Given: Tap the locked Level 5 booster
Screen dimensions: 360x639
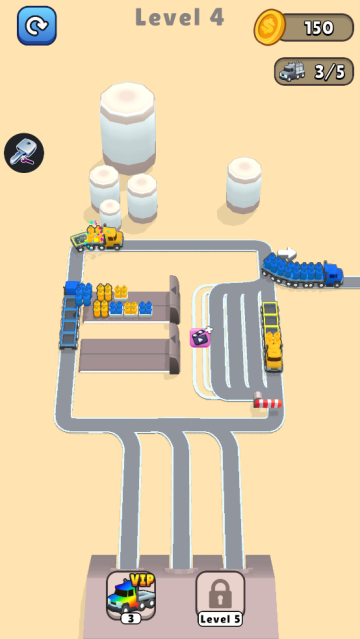Looking at the screenshot, I should (x=221, y=598).
